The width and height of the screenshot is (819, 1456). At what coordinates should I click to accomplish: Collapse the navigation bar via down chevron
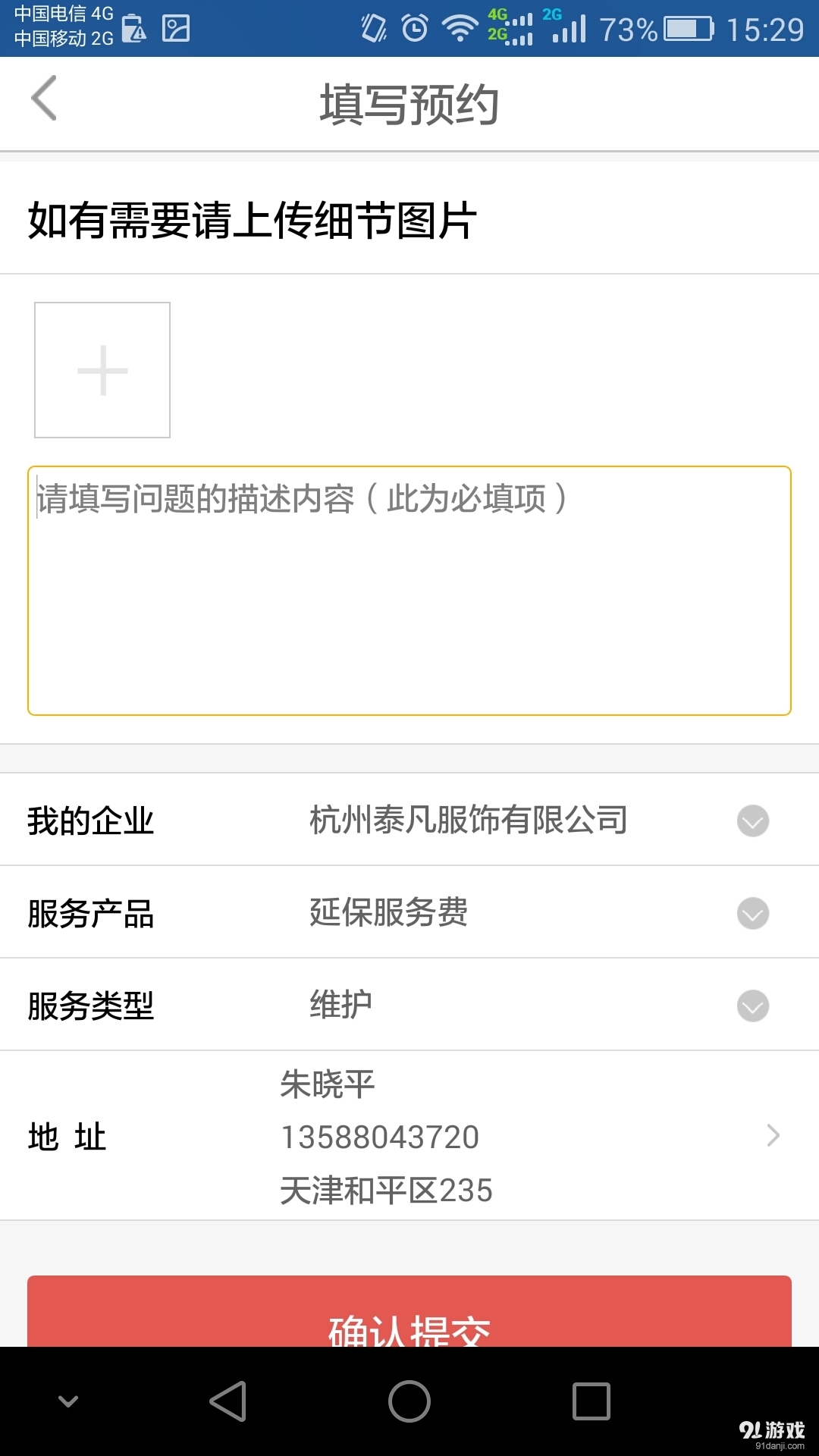69,1401
